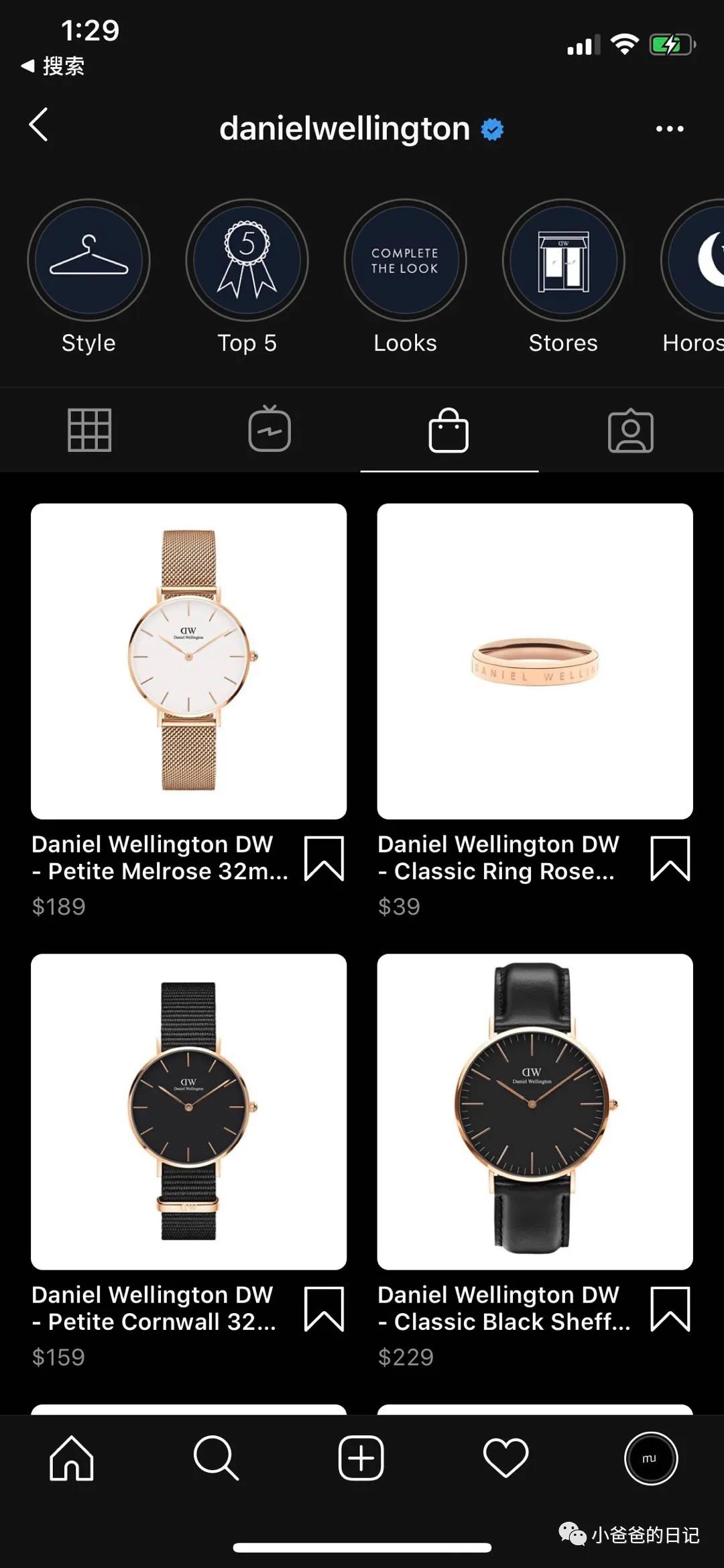724x1568 pixels.
Task: Go to the home feed
Action: (x=72, y=1459)
